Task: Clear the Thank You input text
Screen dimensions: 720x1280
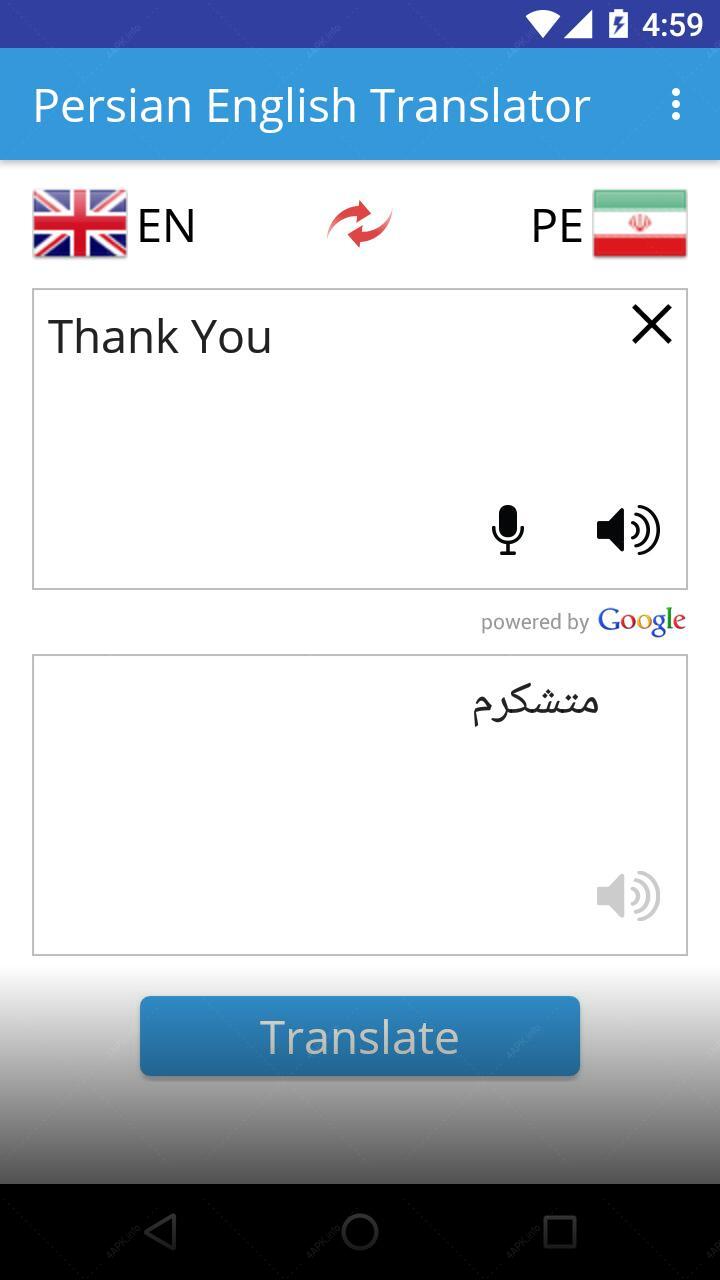Action: click(x=652, y=325)
